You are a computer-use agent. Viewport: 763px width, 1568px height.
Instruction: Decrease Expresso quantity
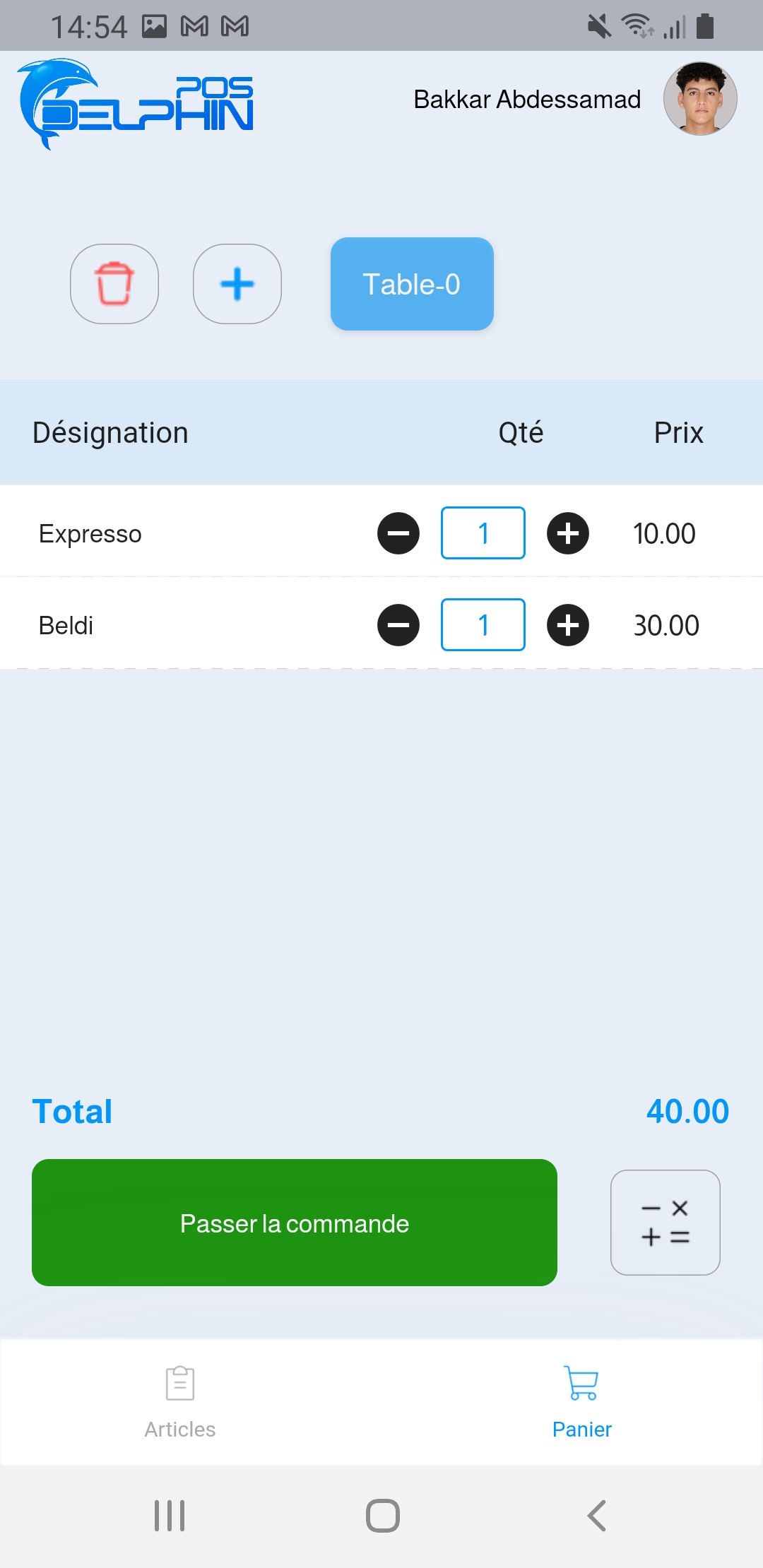click(x=398, y=533)
